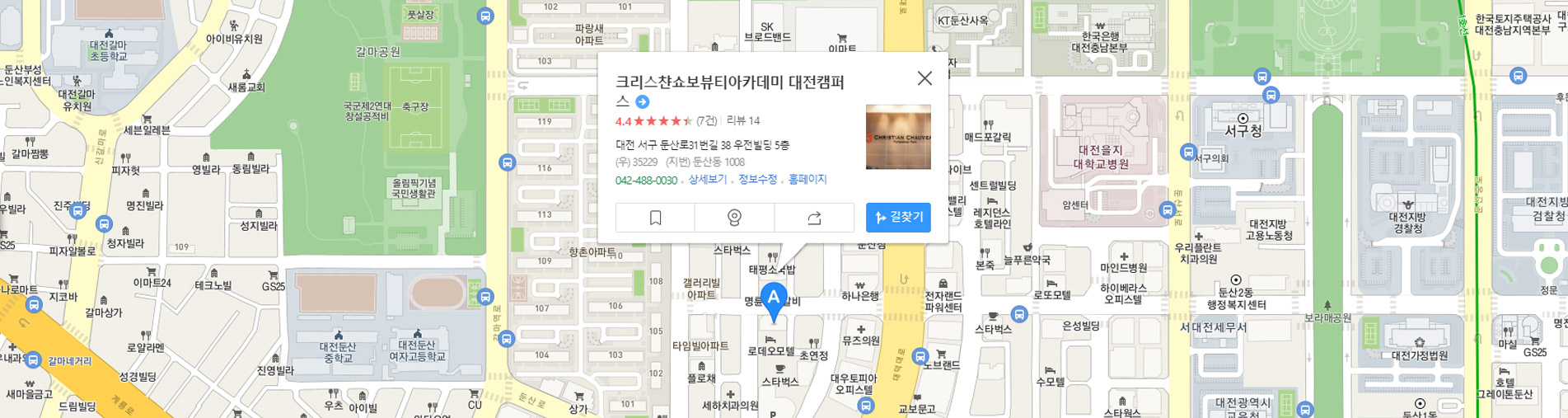This screenshot has height=418, width=1568.
Task: View the place photo thumbnail
Action: pyautogui.click(x=898, y=137)
